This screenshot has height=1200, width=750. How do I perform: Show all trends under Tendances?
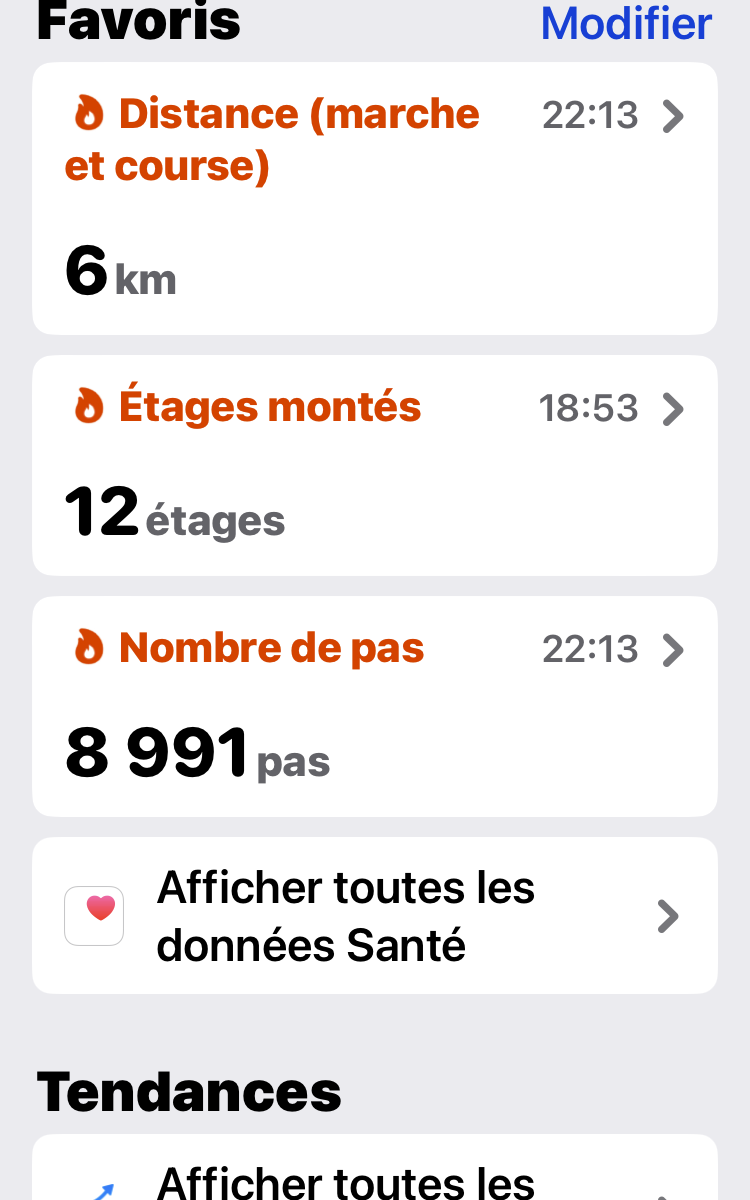375,1168
